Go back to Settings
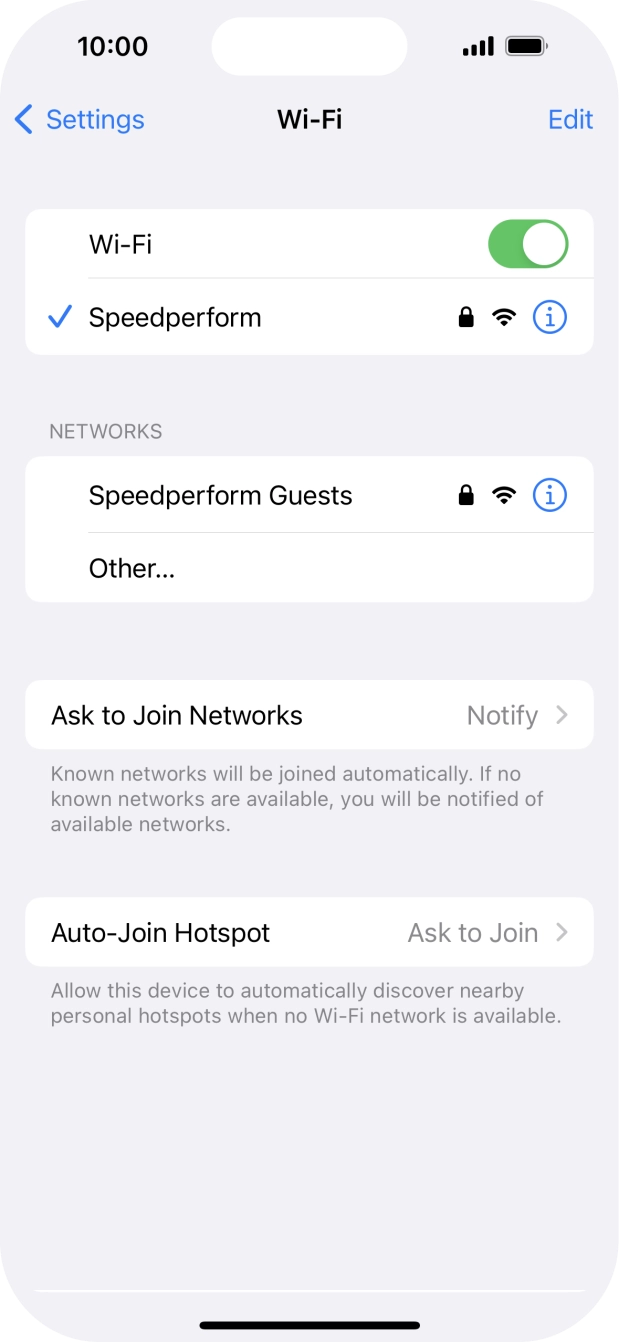Image resolution: width=619 pixels, height=1342 pixels. [x=80, y=120]
